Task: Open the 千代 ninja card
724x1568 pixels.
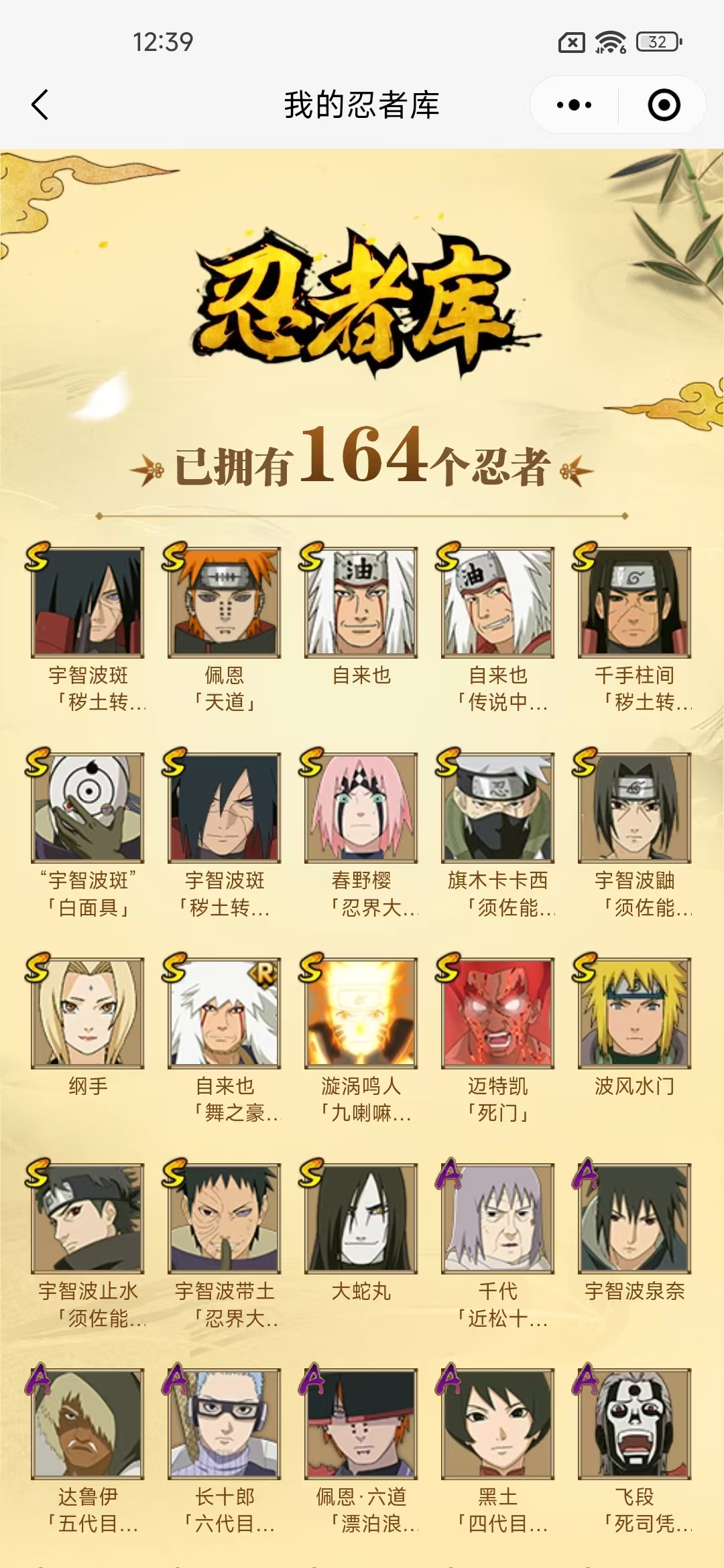Action: click(x=497, y=1218)
